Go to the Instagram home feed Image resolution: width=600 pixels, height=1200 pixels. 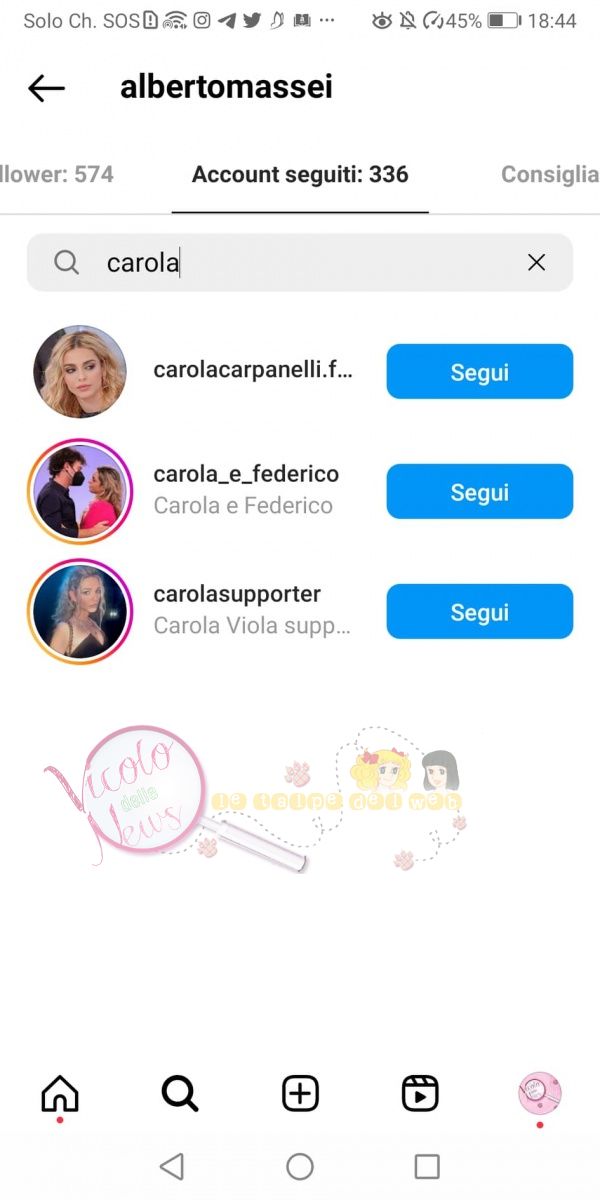[x=60, y=1095]
